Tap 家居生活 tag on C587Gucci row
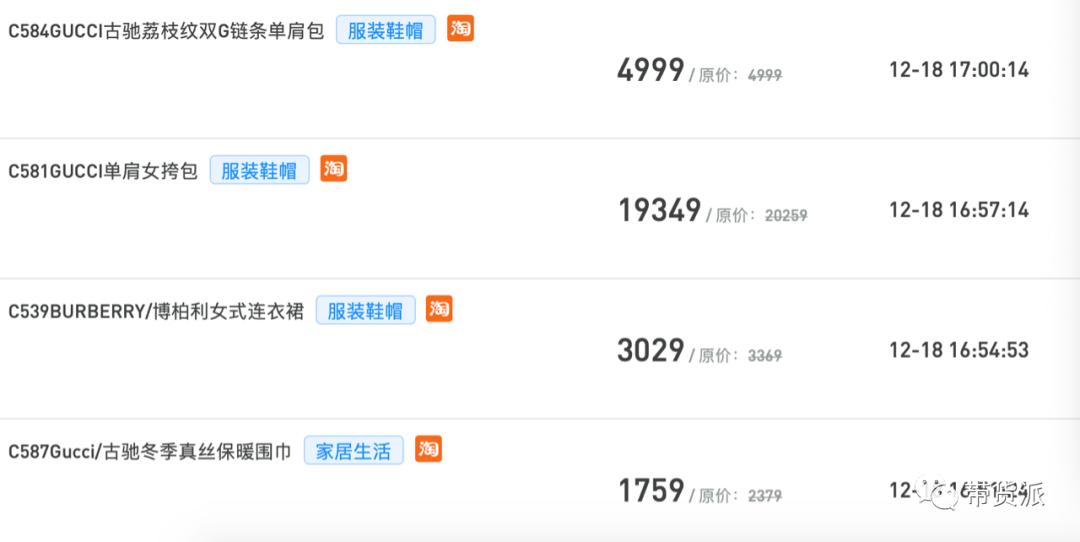This screenshot has height=542, width=1080. 353,452
